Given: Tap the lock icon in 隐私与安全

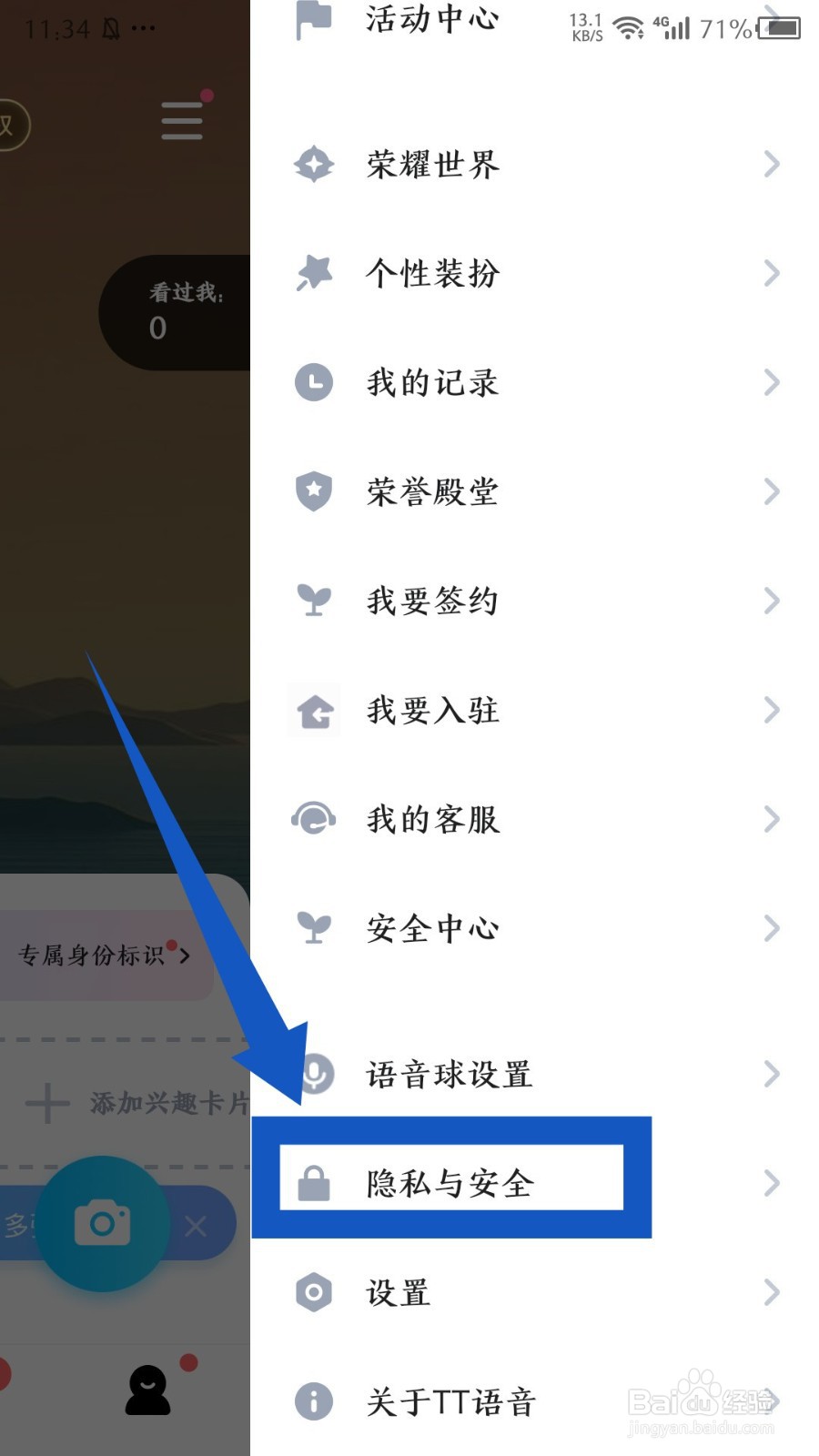Looking at the screenshot, I should [313, 1183].
